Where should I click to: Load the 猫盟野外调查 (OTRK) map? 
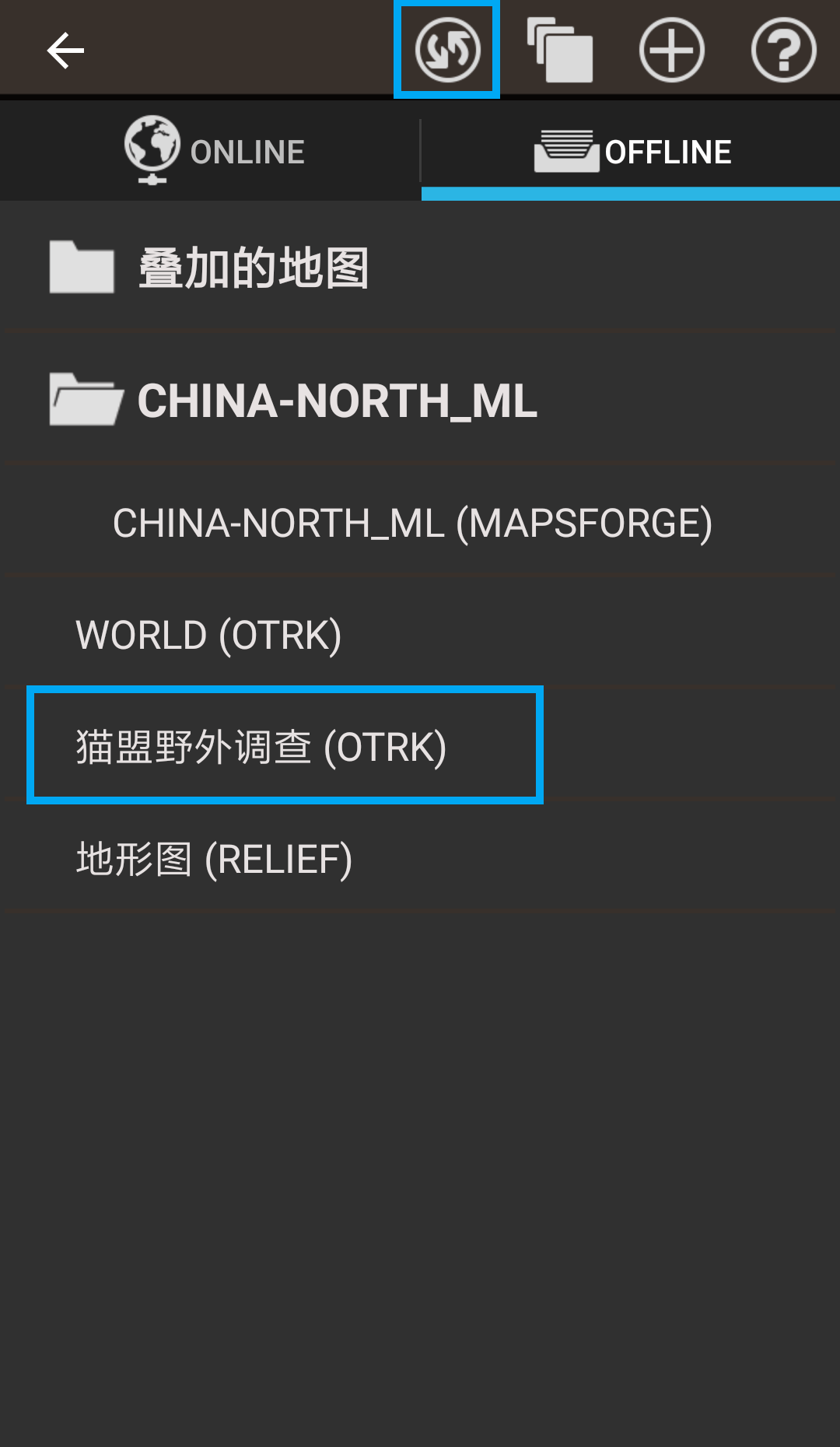point(261,747)
